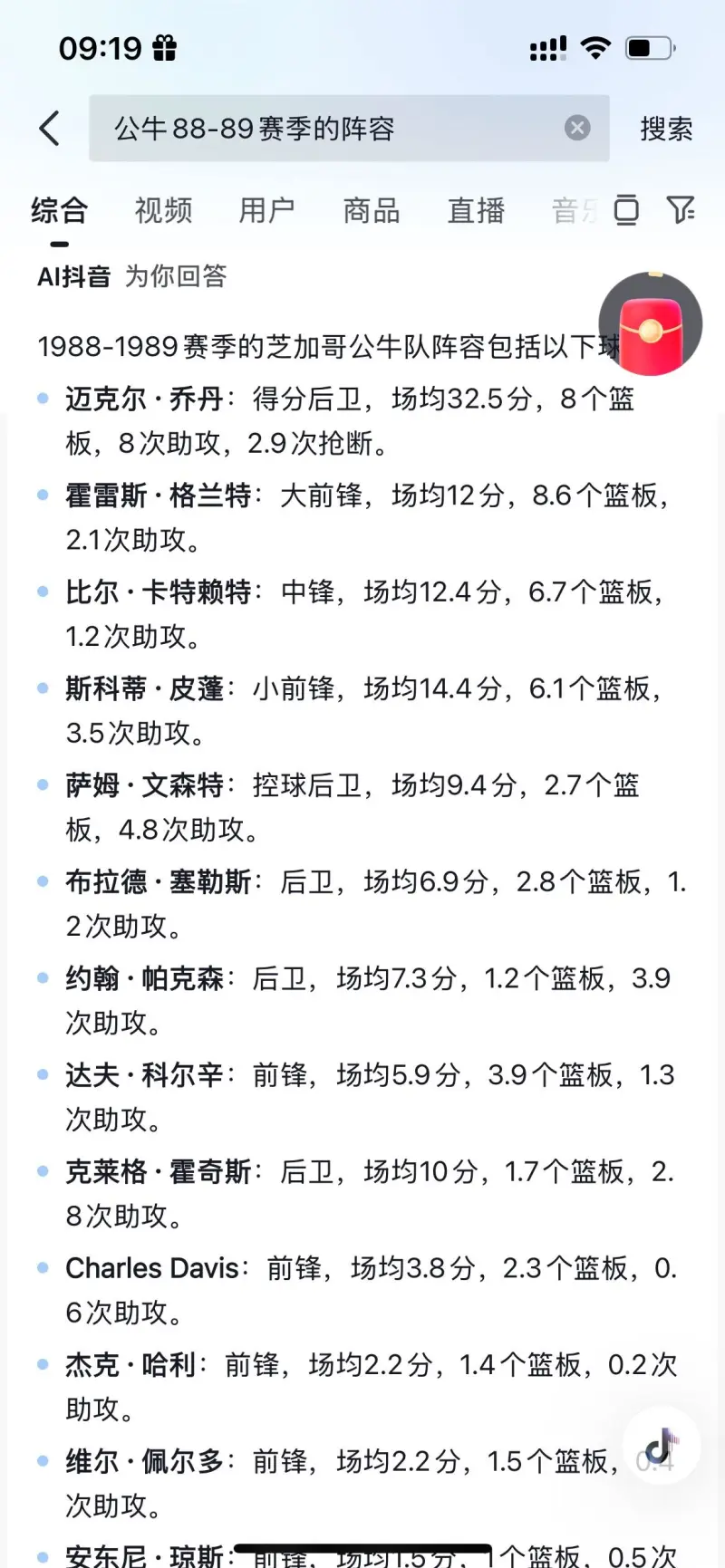
Task: Open the floating red envelope
Action: pos(651,324)
